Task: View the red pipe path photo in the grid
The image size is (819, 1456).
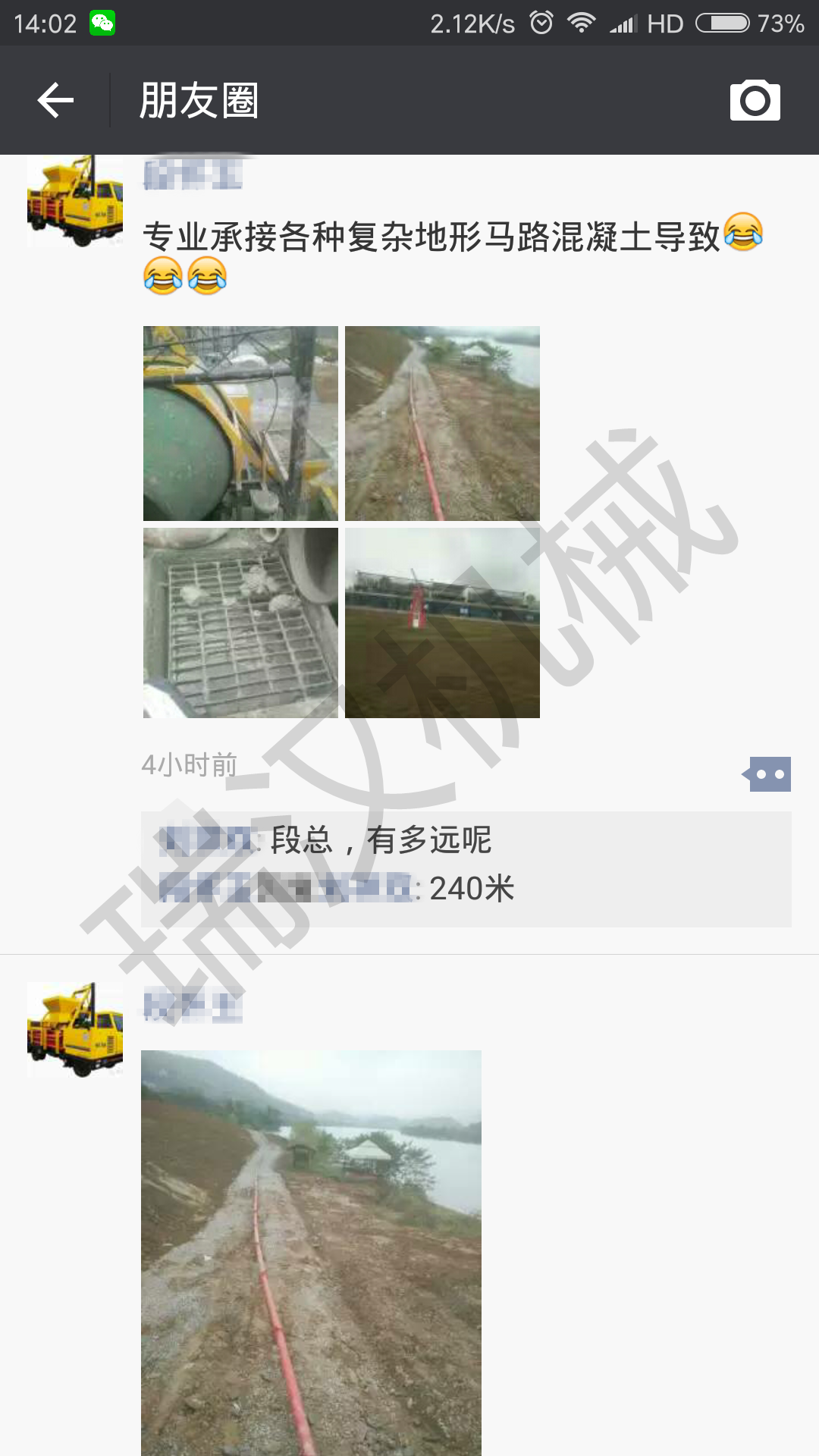Action: (442, 423)
